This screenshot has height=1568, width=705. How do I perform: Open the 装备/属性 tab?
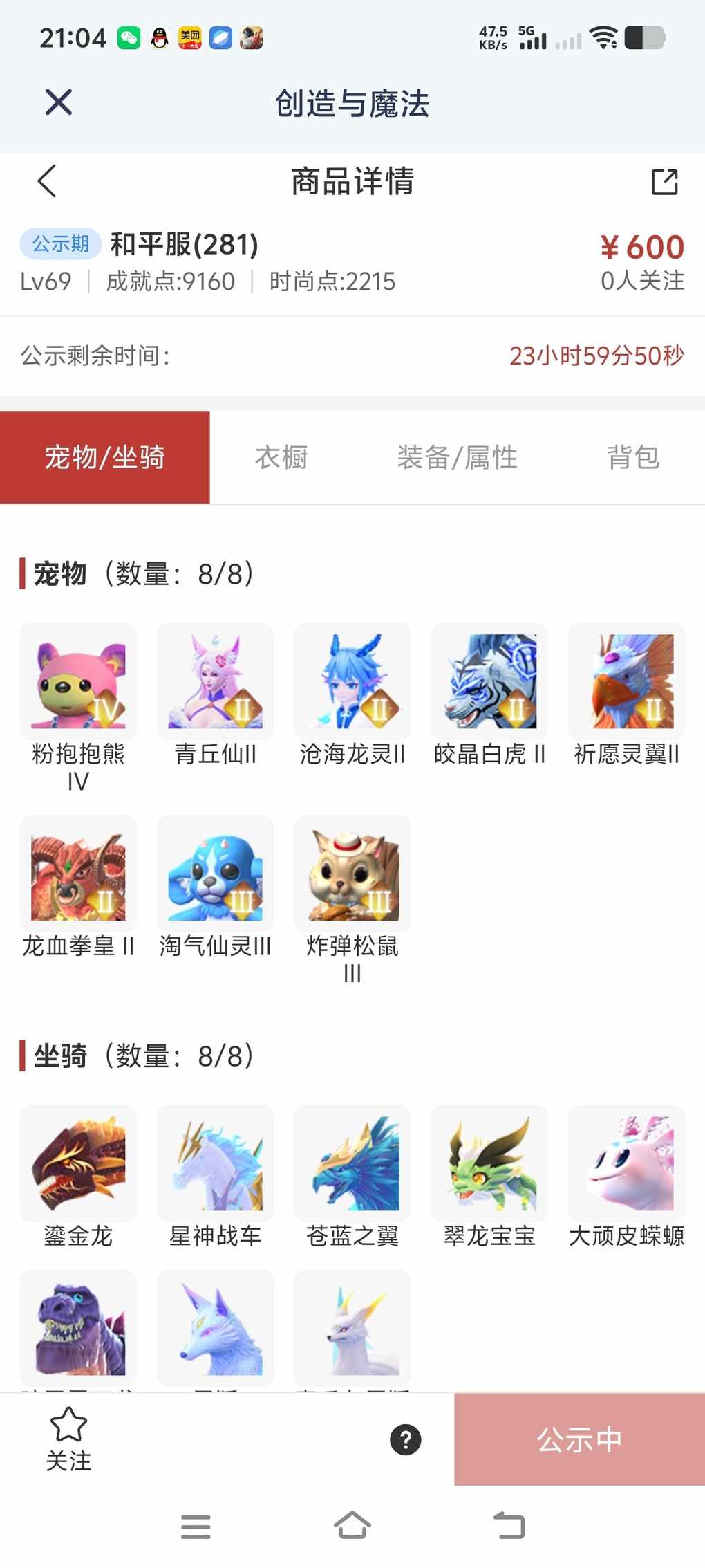pos(457,457)
